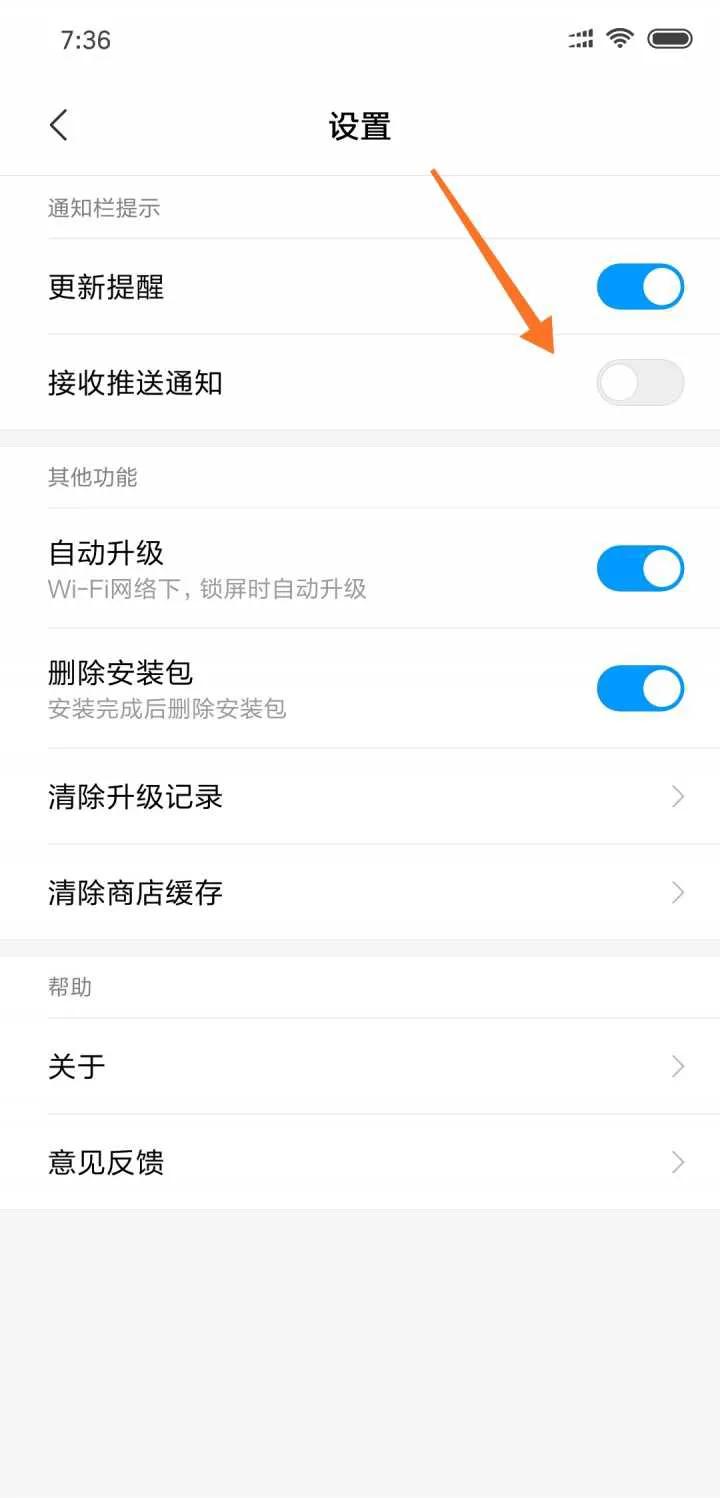
Task: Turn off 自动升级 auto-upgrade
Action: (640, 568)
